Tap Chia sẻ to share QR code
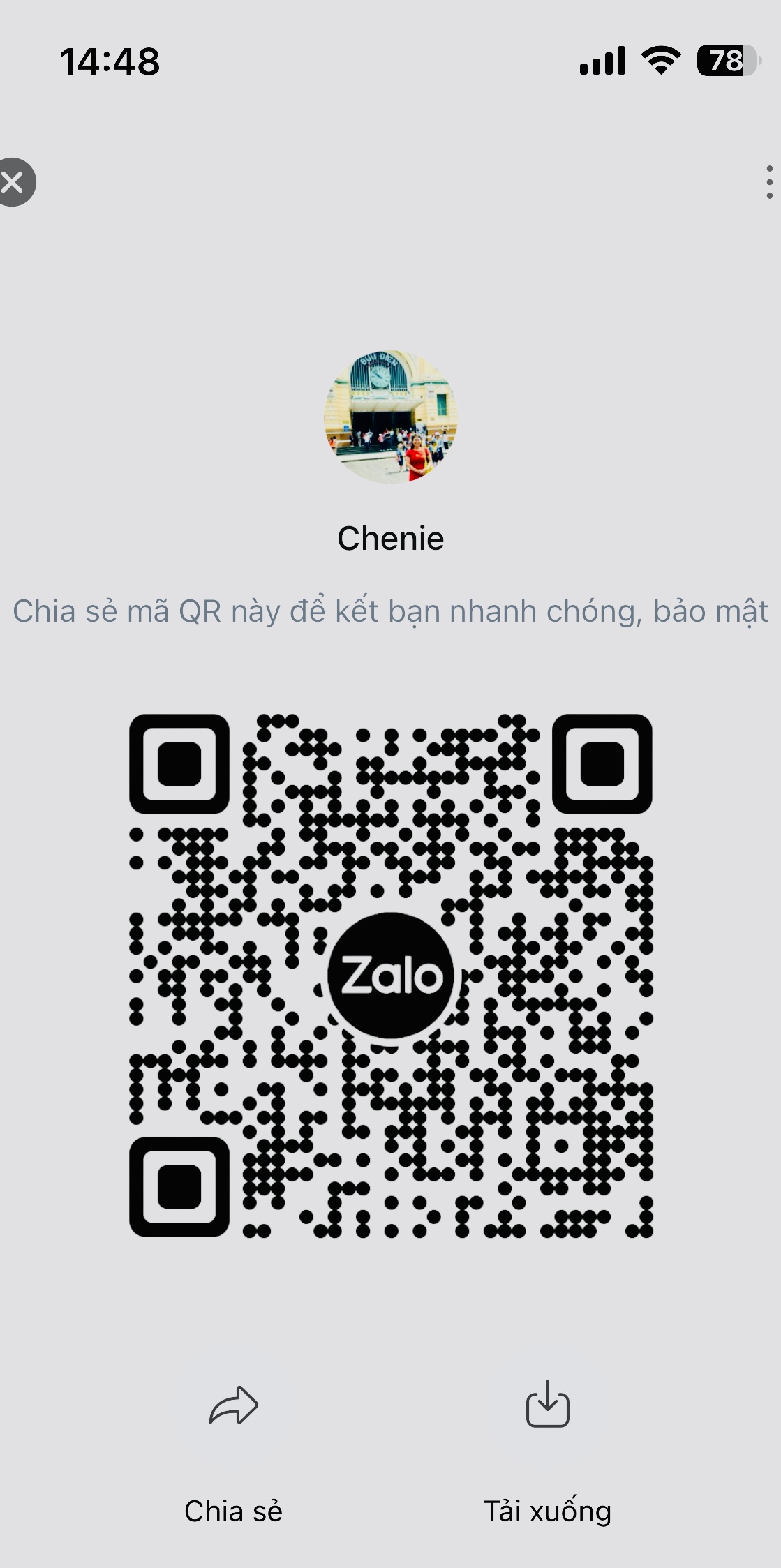Viewport: 781px width, 1568px height. coord(234,1453)
